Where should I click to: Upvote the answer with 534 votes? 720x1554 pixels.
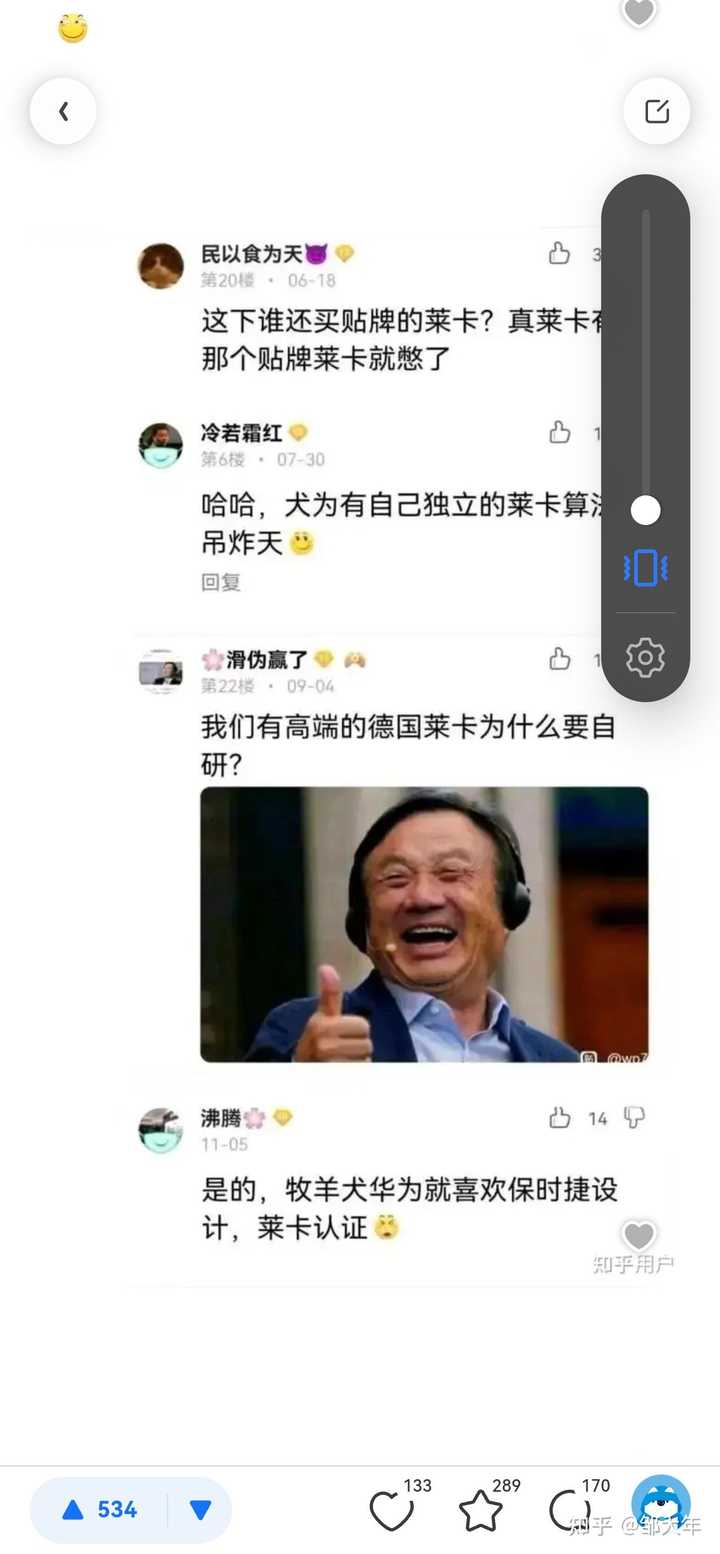pos(98,1509)
